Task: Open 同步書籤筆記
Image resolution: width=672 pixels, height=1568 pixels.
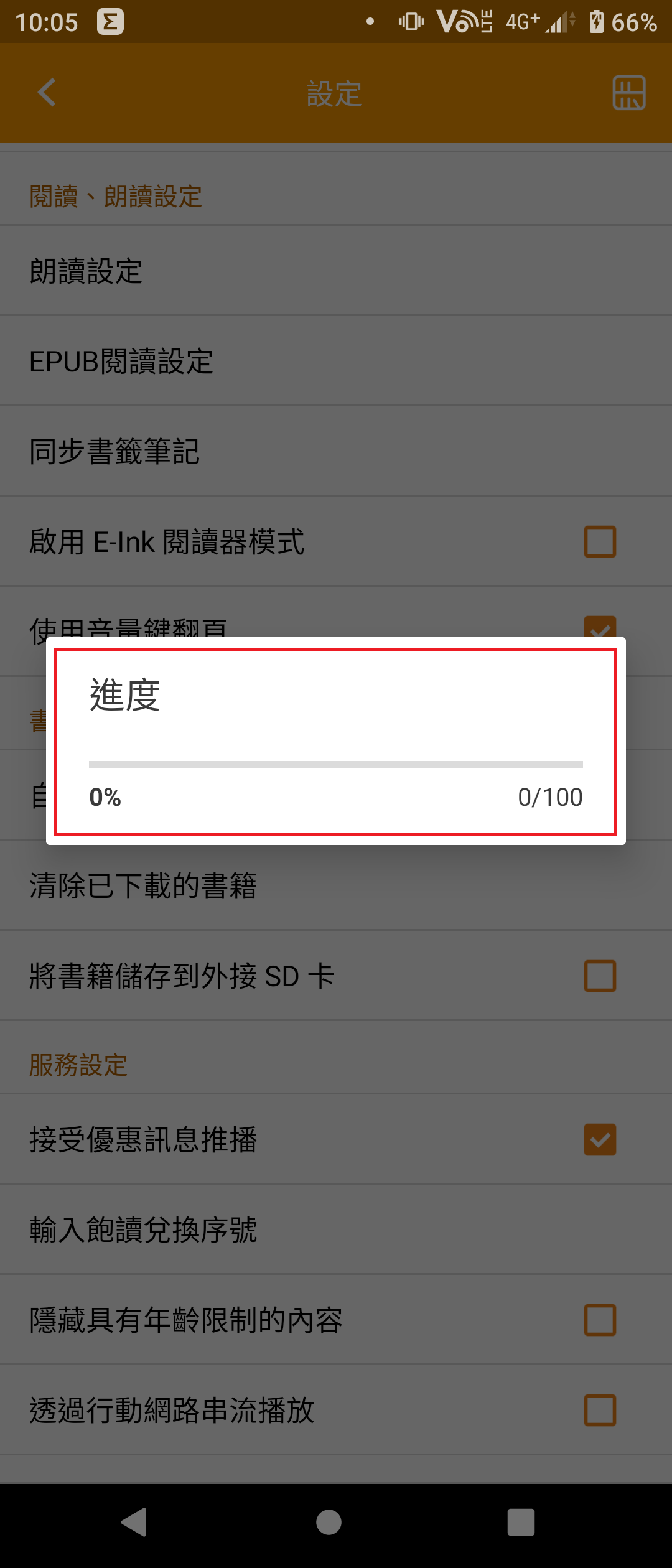Action: click(114, 452)
